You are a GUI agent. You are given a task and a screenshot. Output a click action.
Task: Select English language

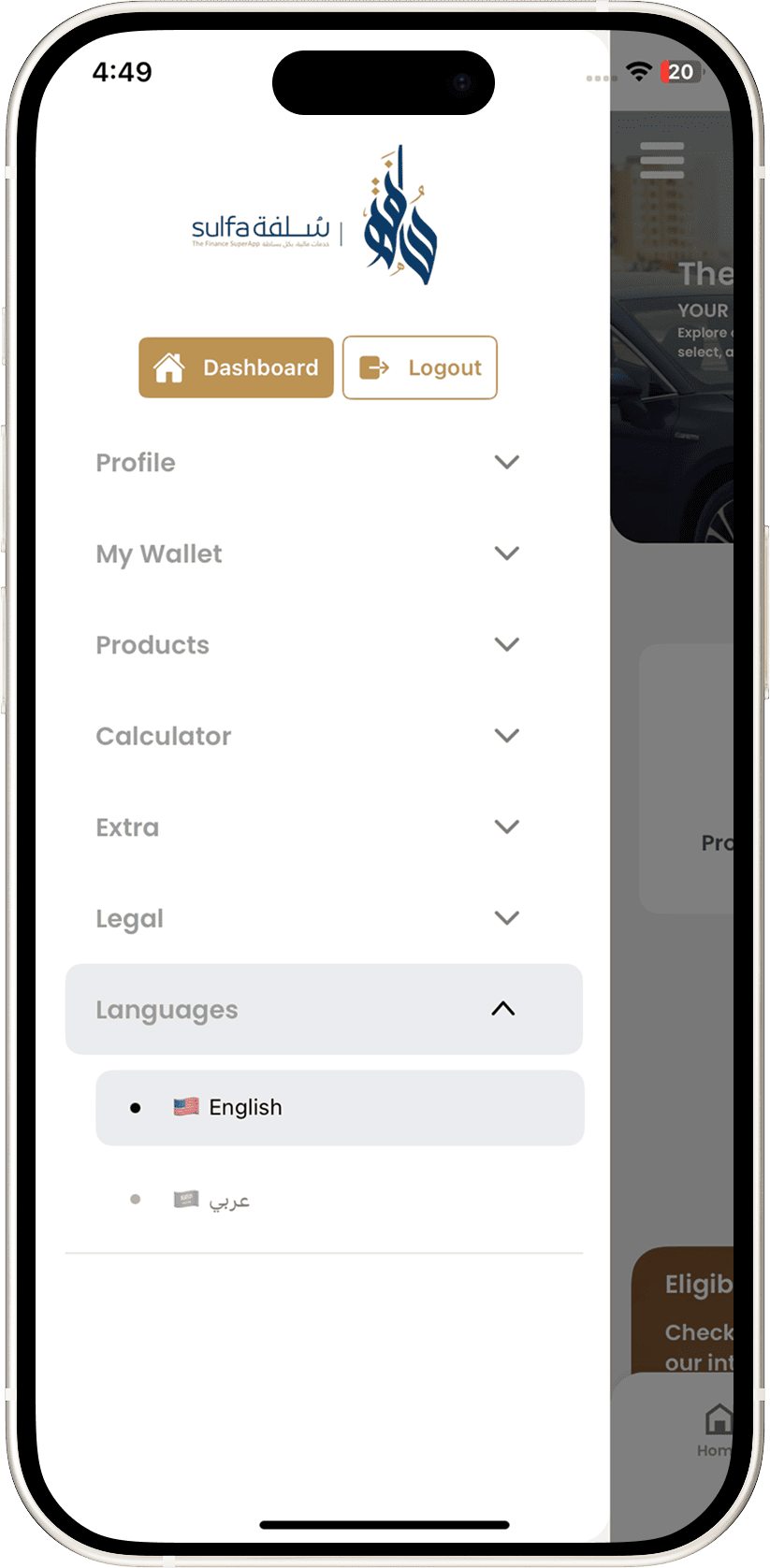point(339,1108)
